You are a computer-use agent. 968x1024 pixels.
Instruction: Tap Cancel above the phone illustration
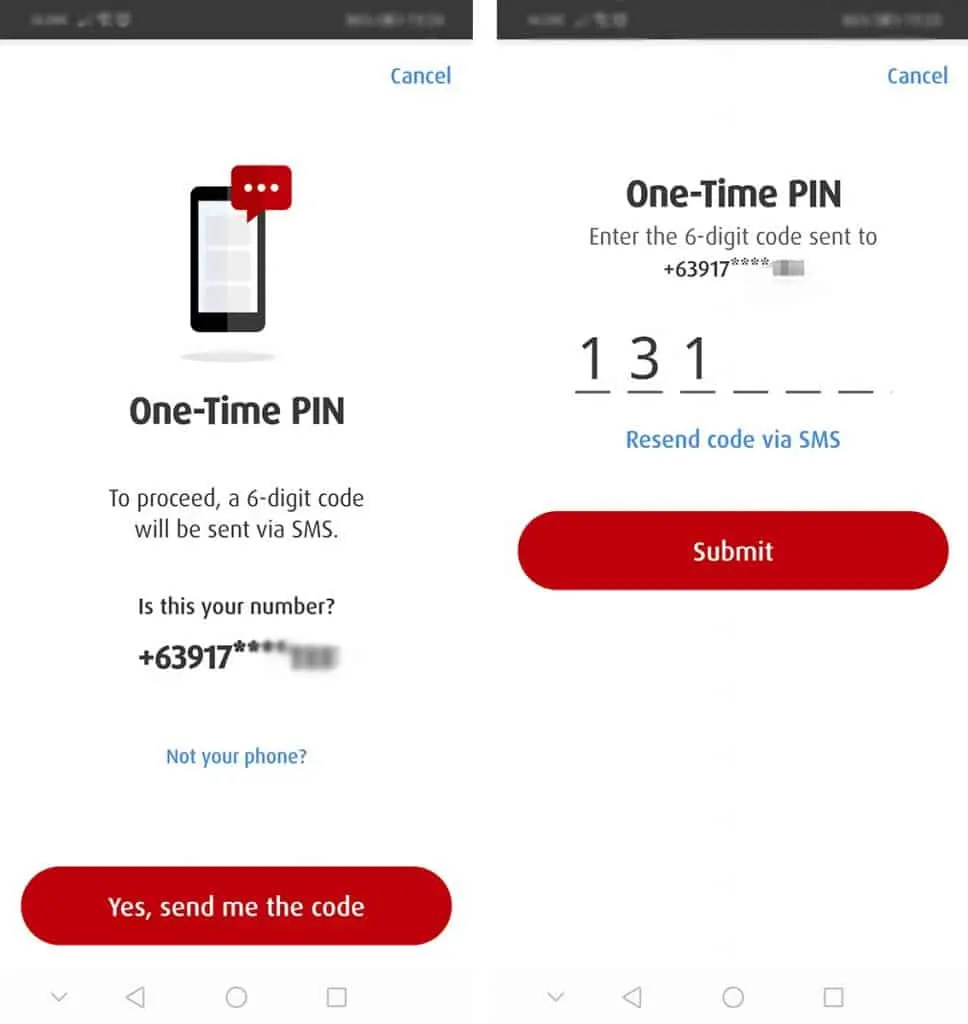420,76
